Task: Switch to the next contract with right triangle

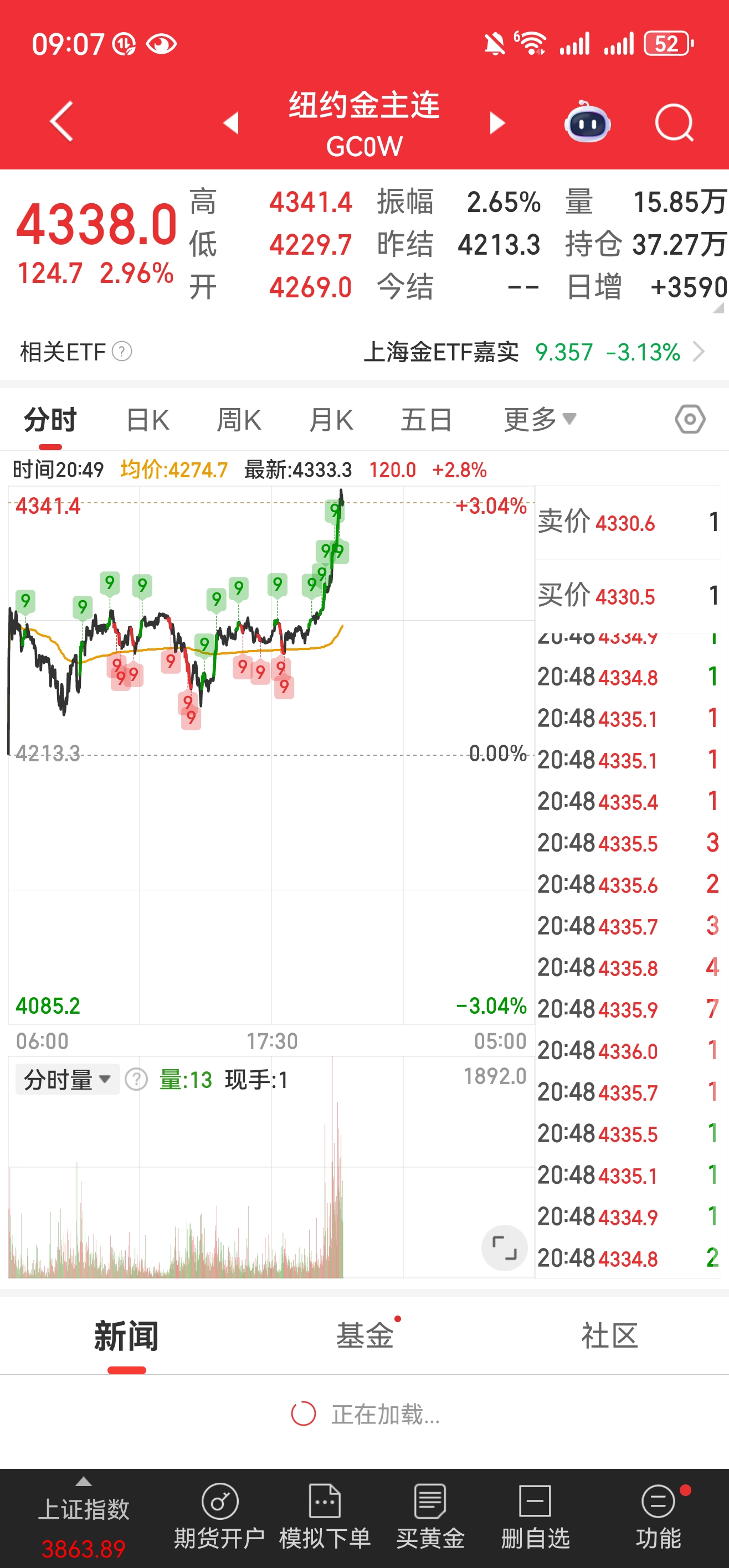Action: tap(497, 123)
